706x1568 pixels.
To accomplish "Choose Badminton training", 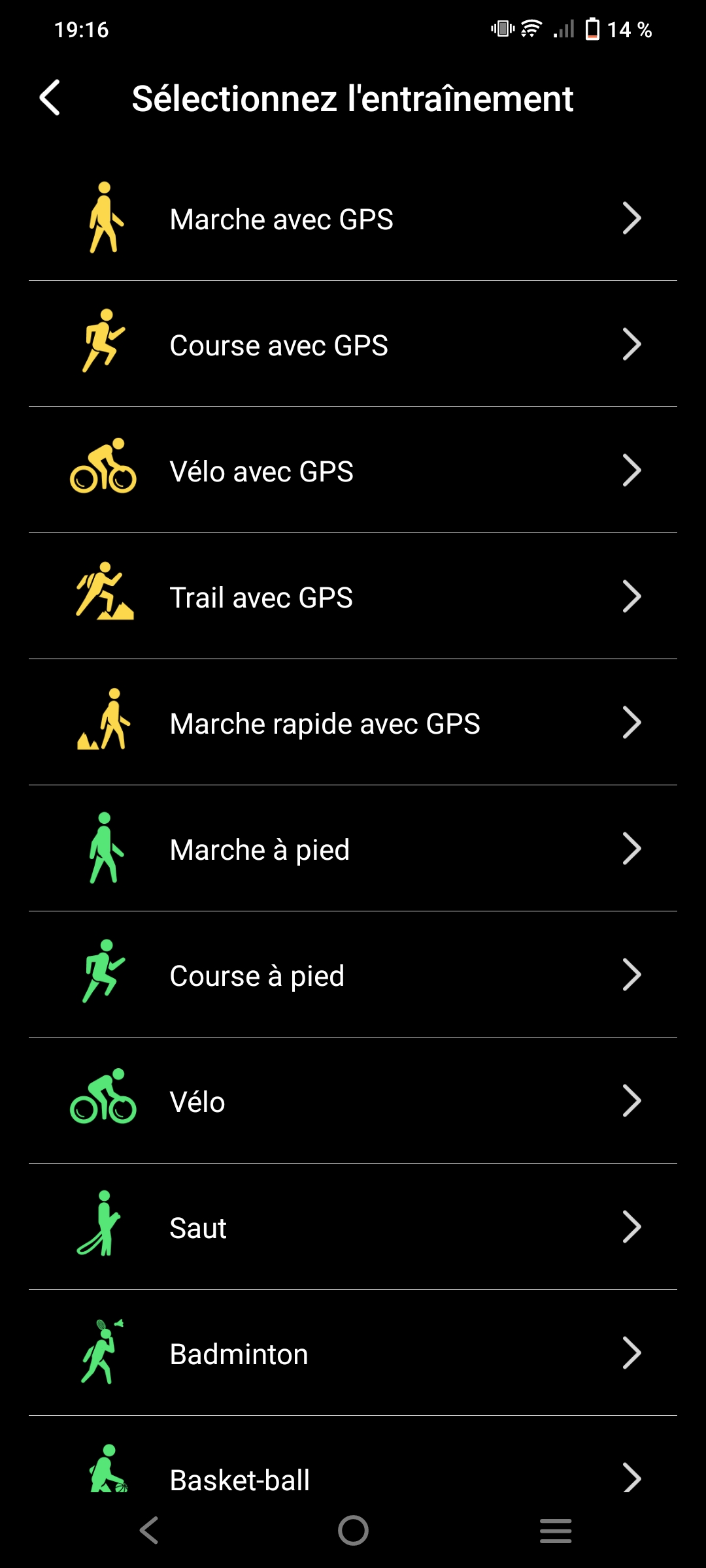I will [x=353, y=1353].
